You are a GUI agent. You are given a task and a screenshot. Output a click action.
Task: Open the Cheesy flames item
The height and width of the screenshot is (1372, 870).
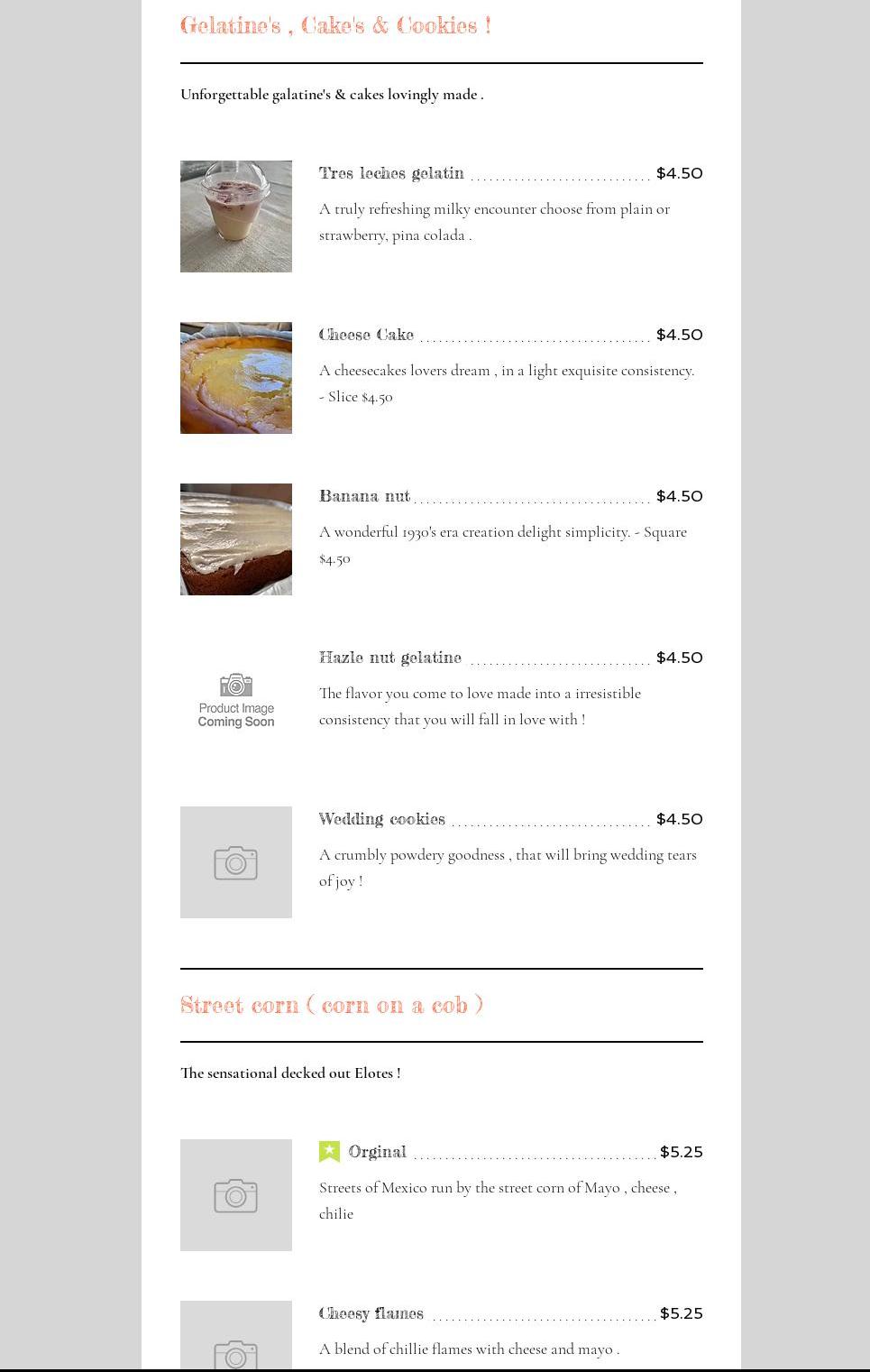pos(371,1313)
